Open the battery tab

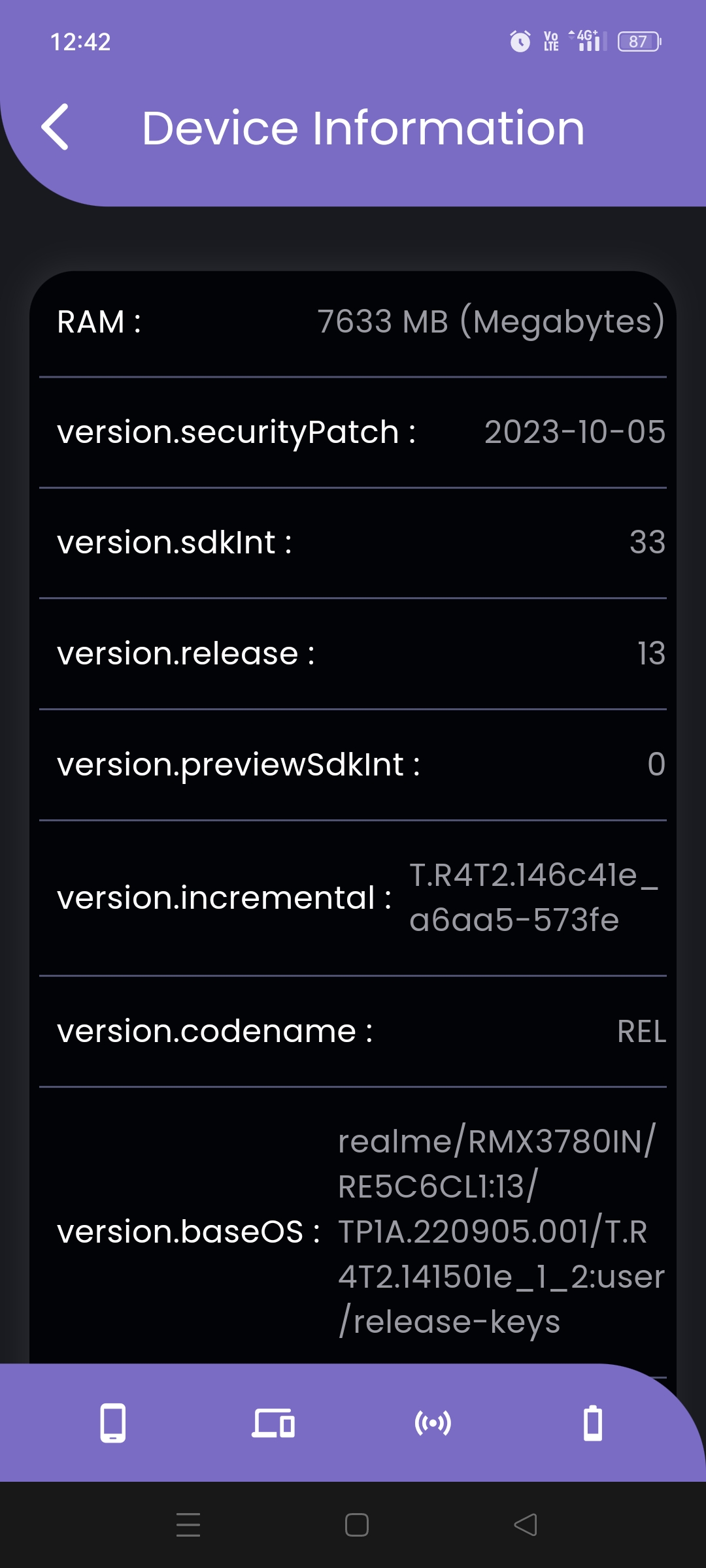(x=593, y=1422)
